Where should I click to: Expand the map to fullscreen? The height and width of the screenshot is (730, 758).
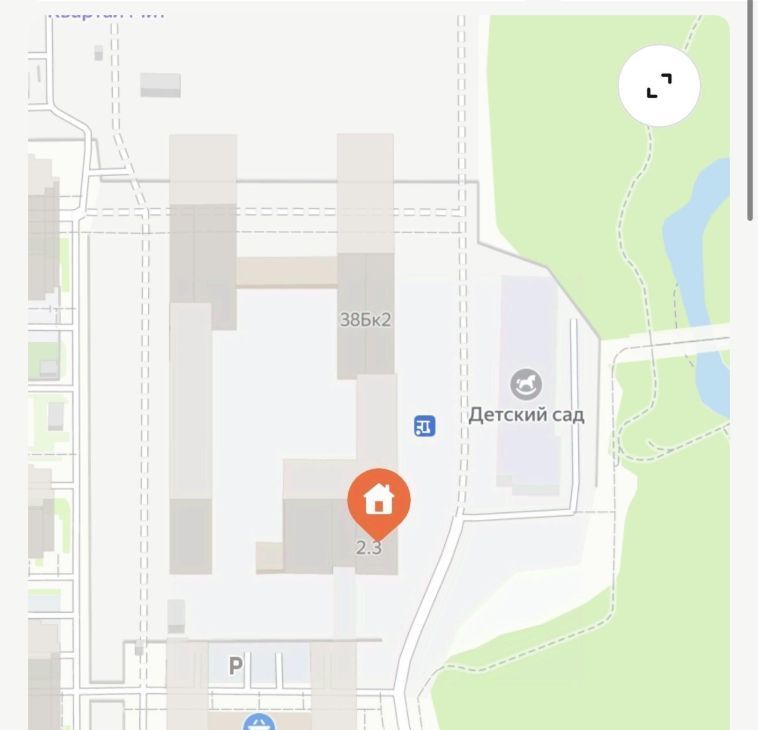[x=658, y=86]
